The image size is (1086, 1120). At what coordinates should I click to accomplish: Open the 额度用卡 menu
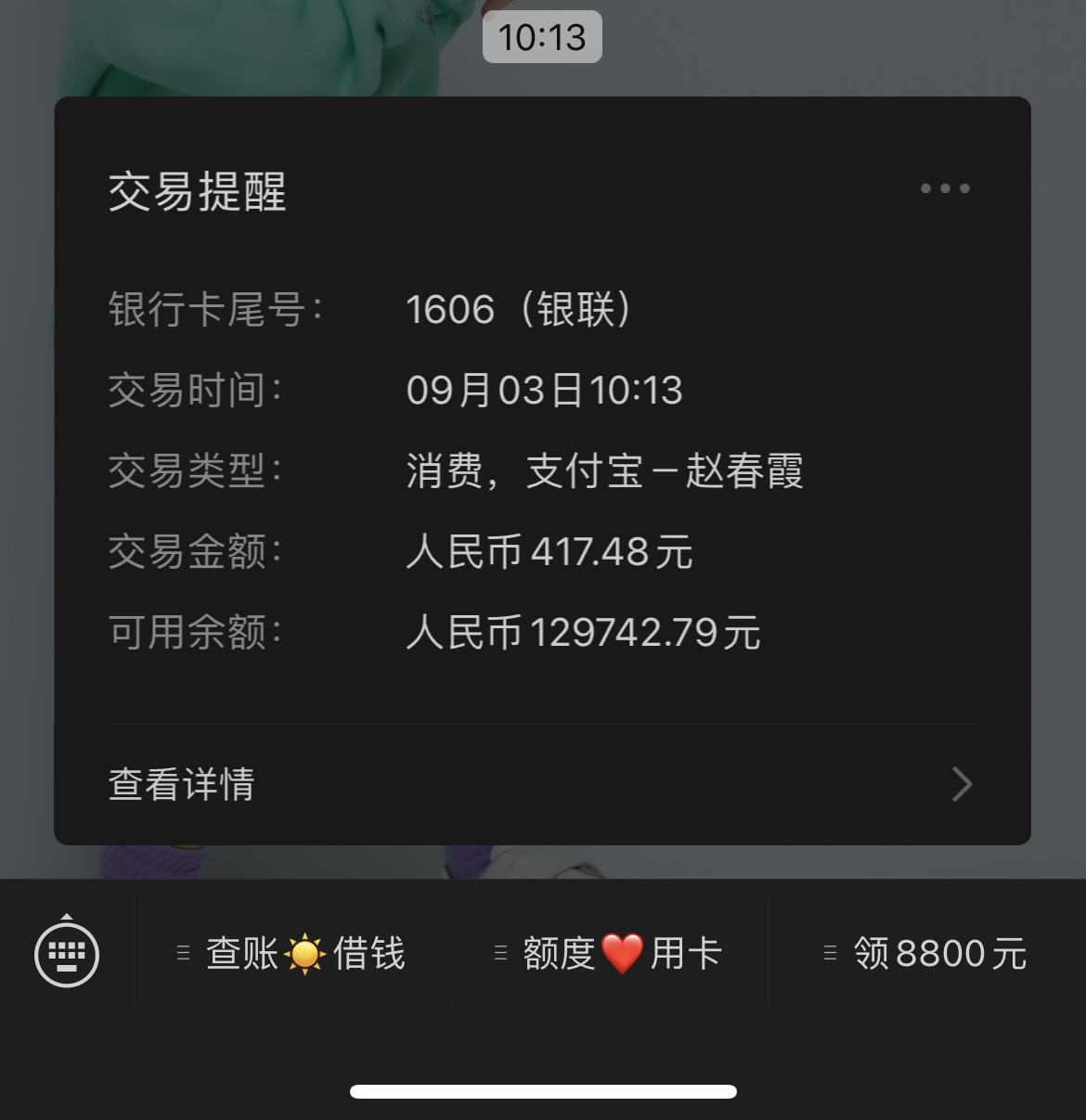tap(609, 953)
